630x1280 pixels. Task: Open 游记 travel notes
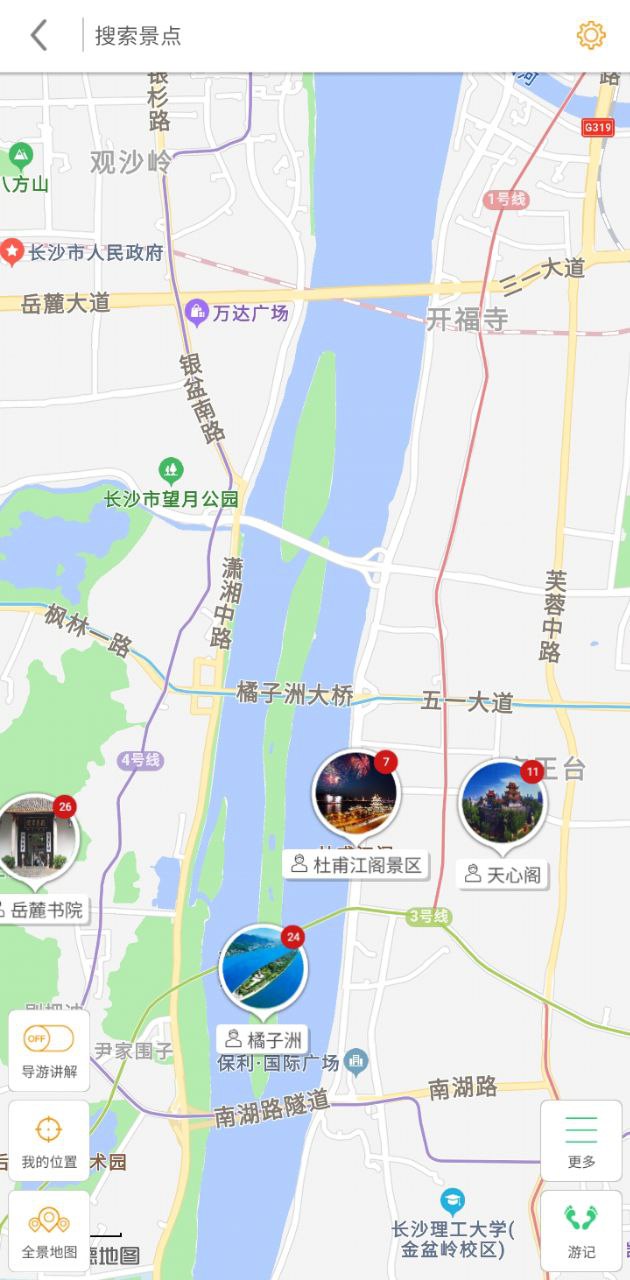[581, 1230]
